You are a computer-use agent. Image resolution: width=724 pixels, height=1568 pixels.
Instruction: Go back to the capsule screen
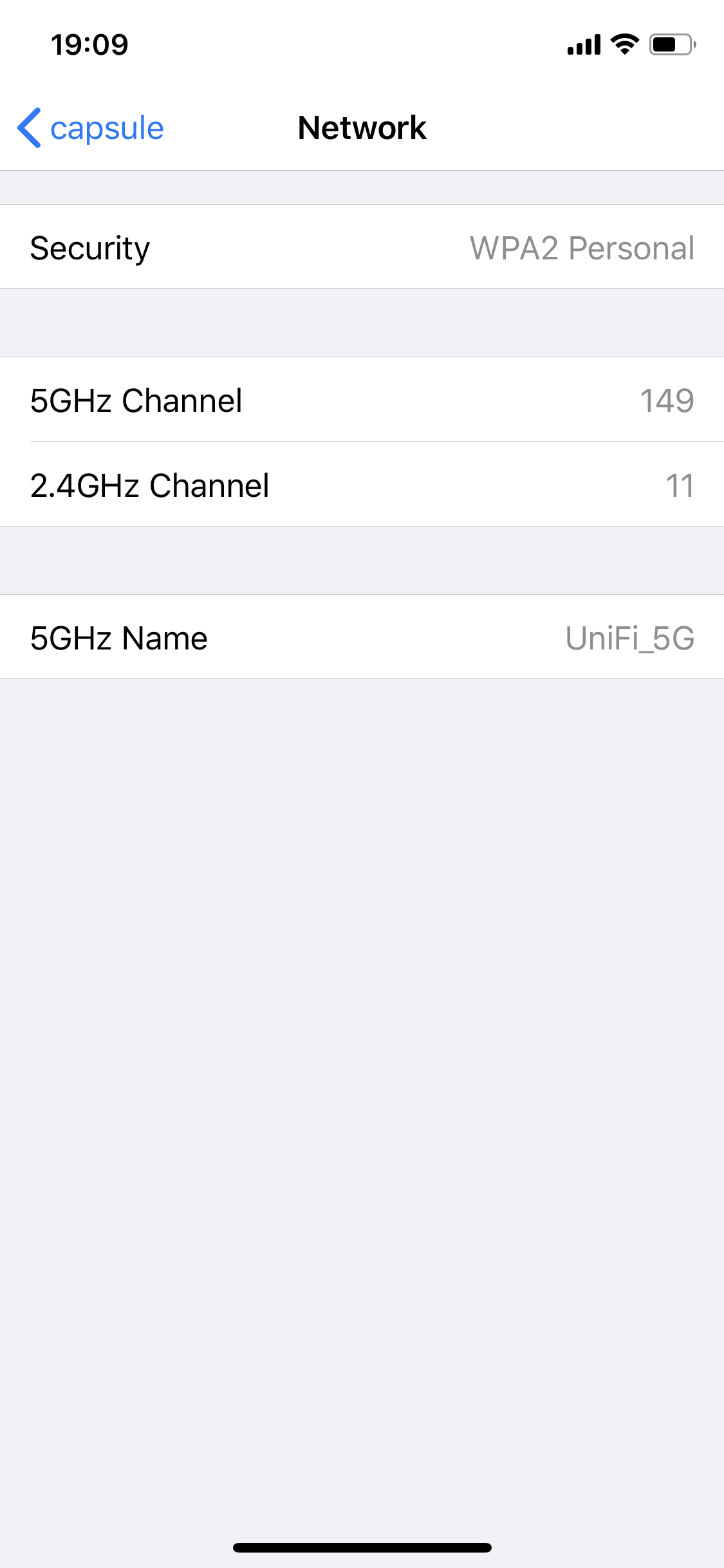pos(91,128)
